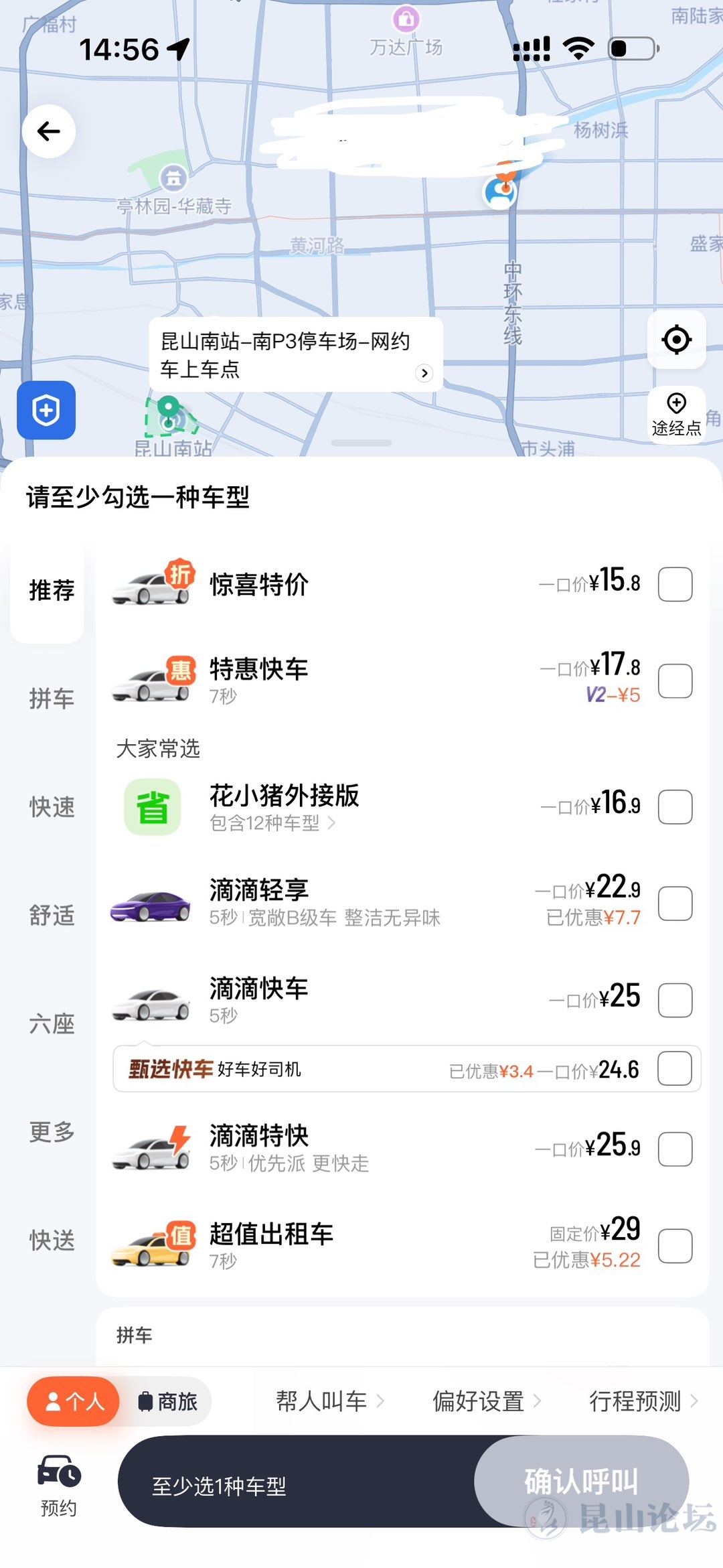Check the 滴滴快车 option
Screen dimensions: 723x1568
pyautogui.click(x=675, y=1000)
